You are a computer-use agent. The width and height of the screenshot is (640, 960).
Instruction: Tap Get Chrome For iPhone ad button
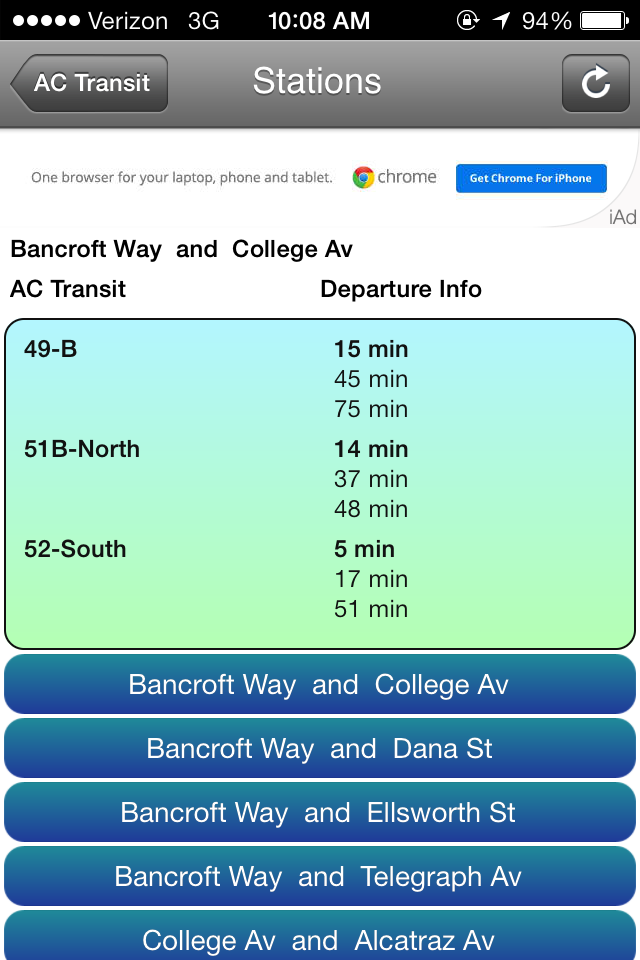point(531,178)
